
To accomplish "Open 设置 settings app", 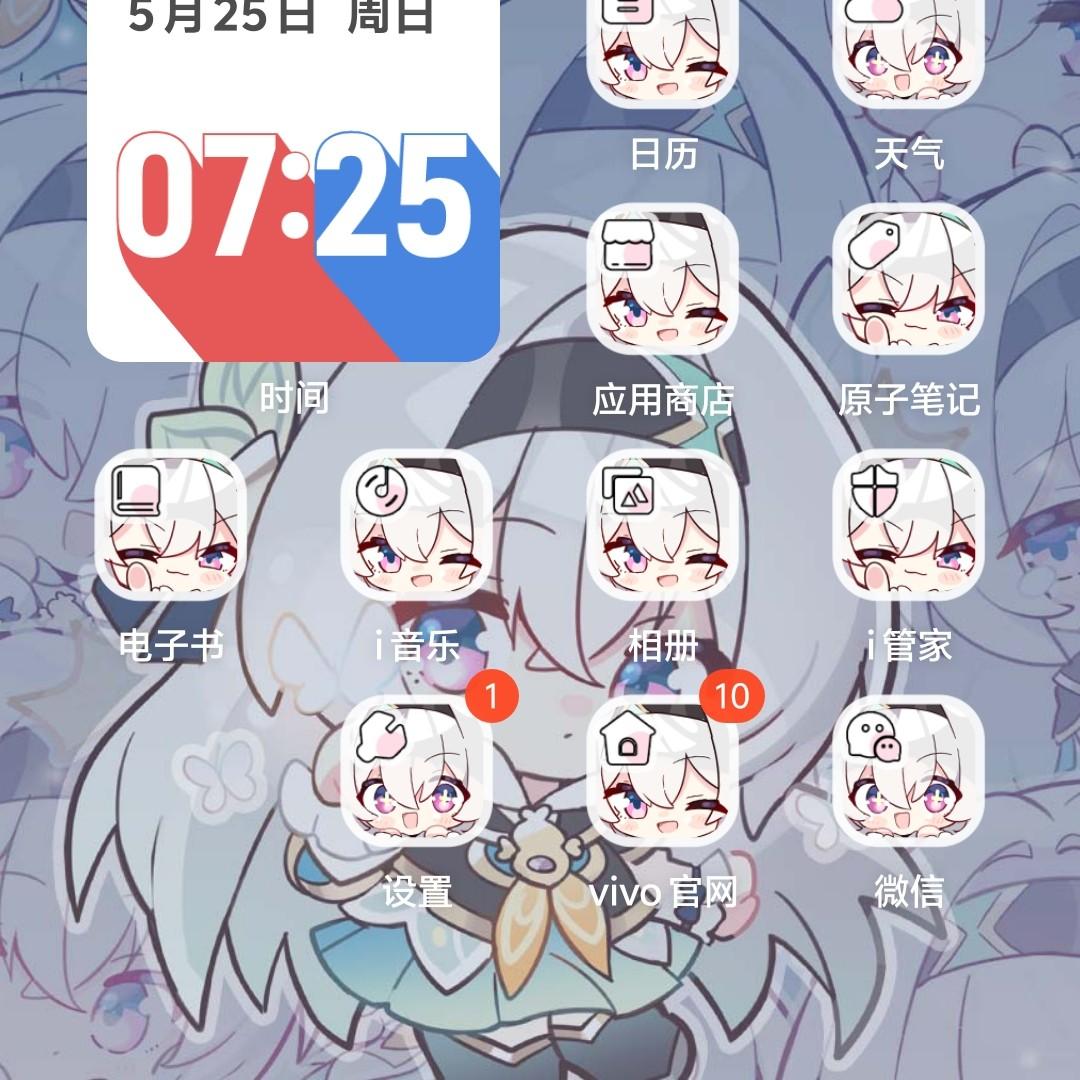I will [x=416, y=772].
